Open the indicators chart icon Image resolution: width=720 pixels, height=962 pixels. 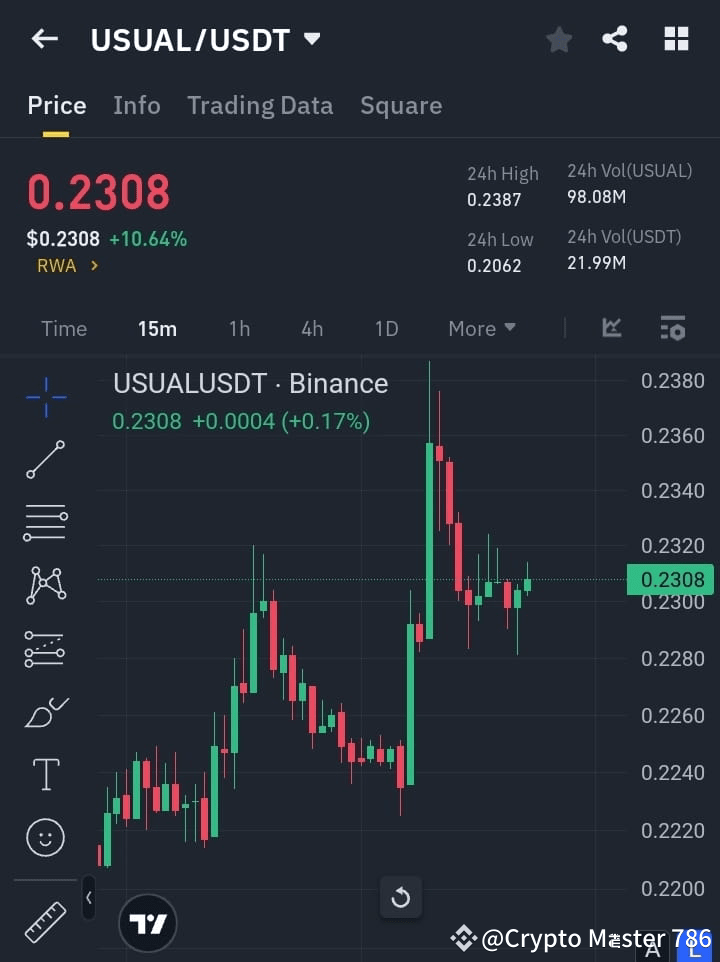pyautogui.click(x=611, y=328)
